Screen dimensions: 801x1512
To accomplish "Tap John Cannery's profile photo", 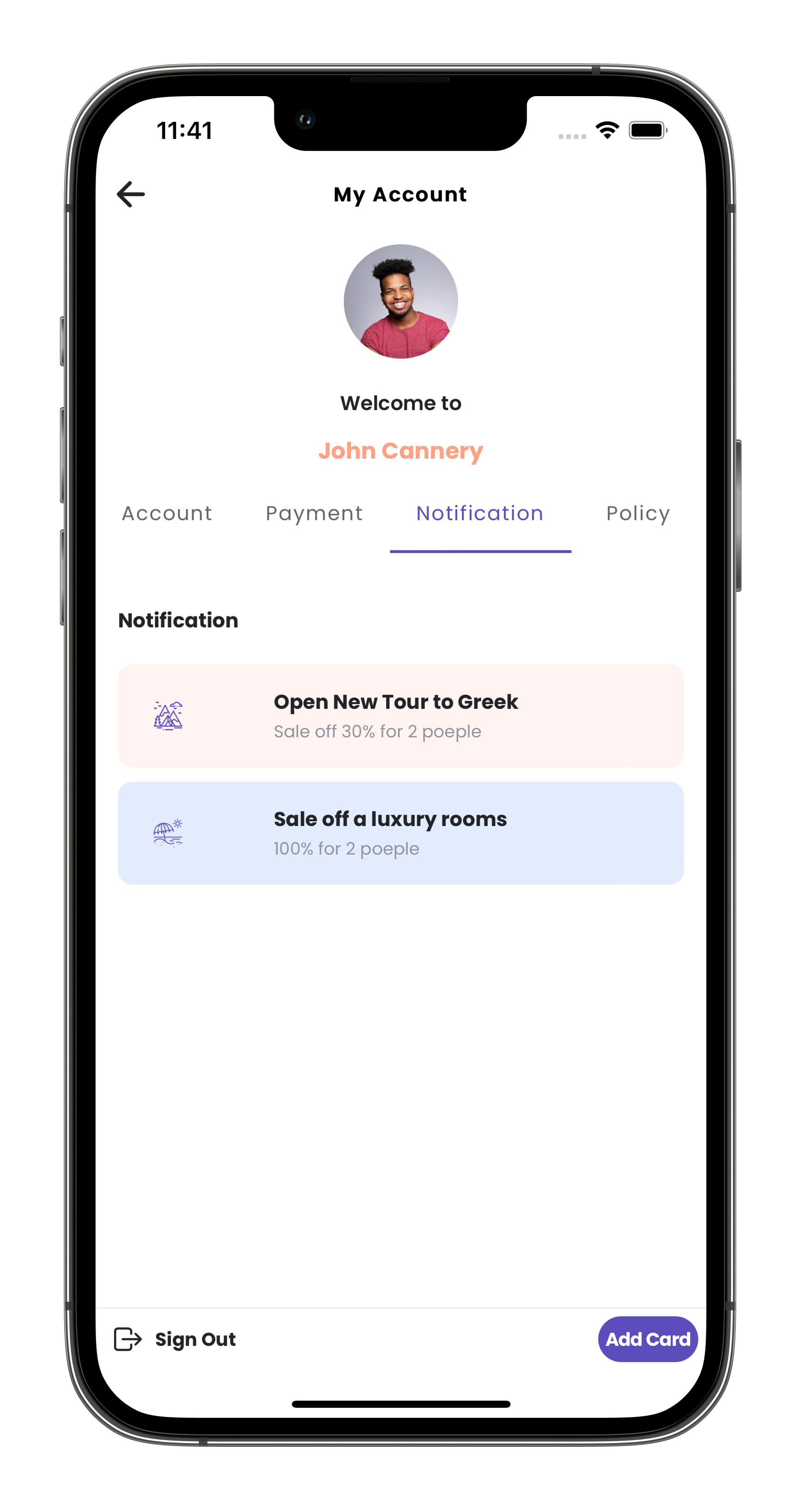I will 401,302.
